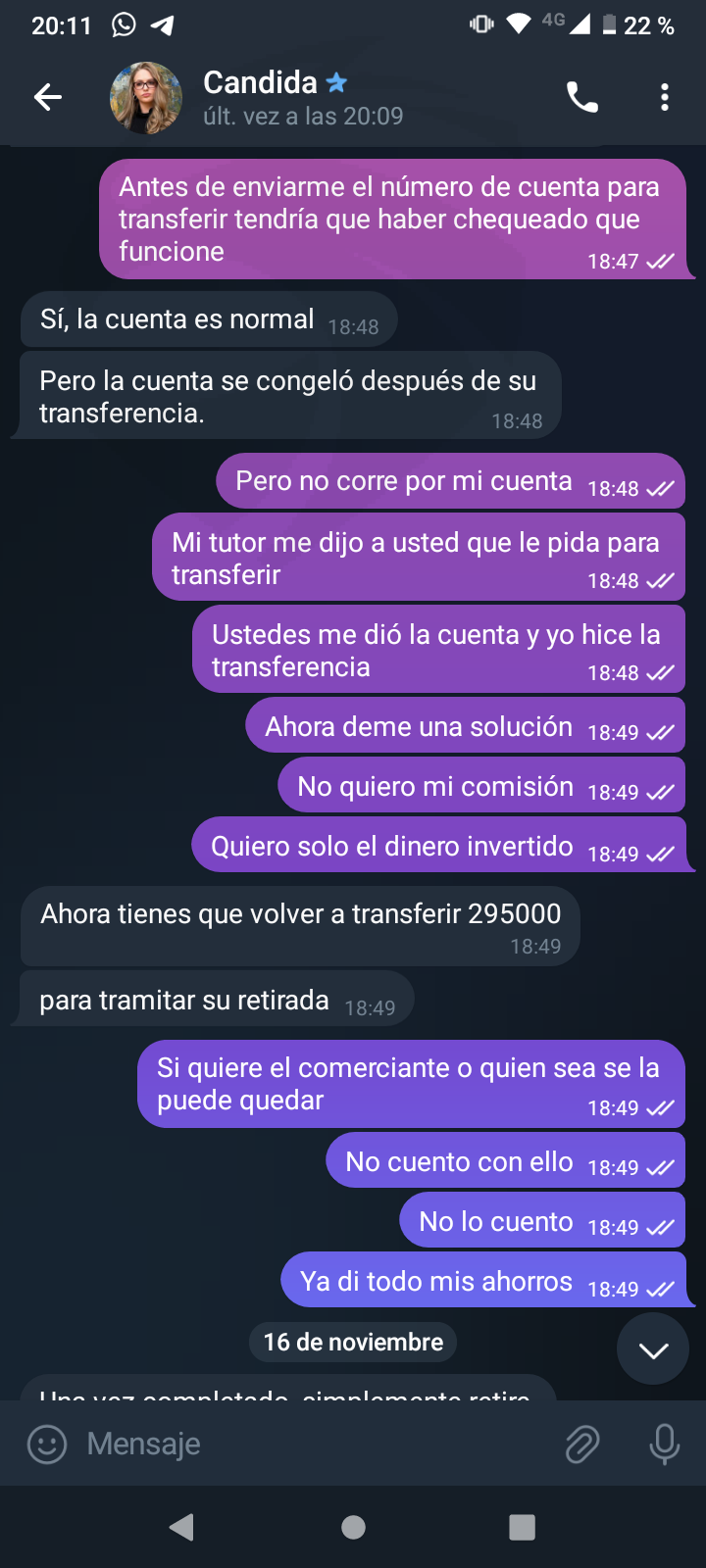Go to the home screen
706x1568 pixels.
[353, 1527]
